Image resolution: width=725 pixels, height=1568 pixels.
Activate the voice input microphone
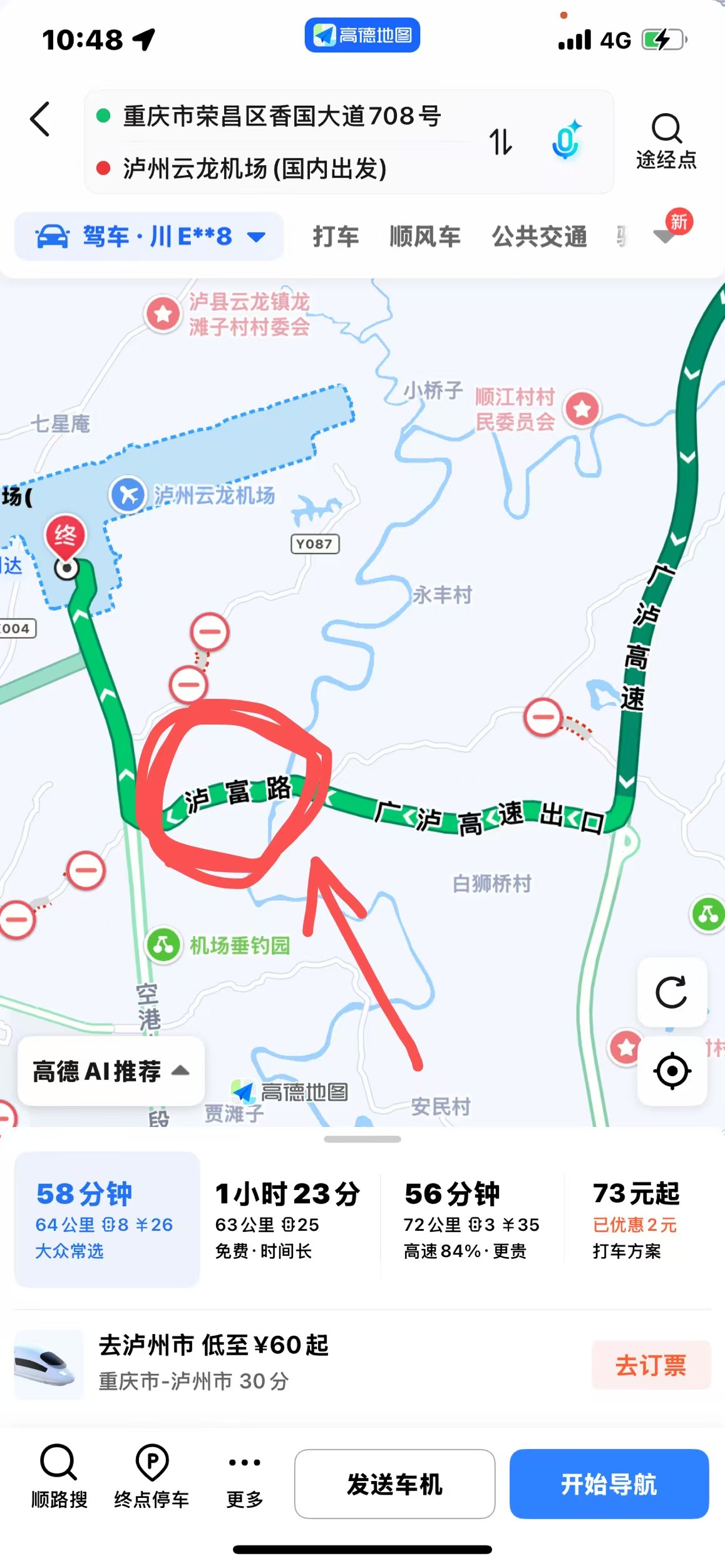565,141
